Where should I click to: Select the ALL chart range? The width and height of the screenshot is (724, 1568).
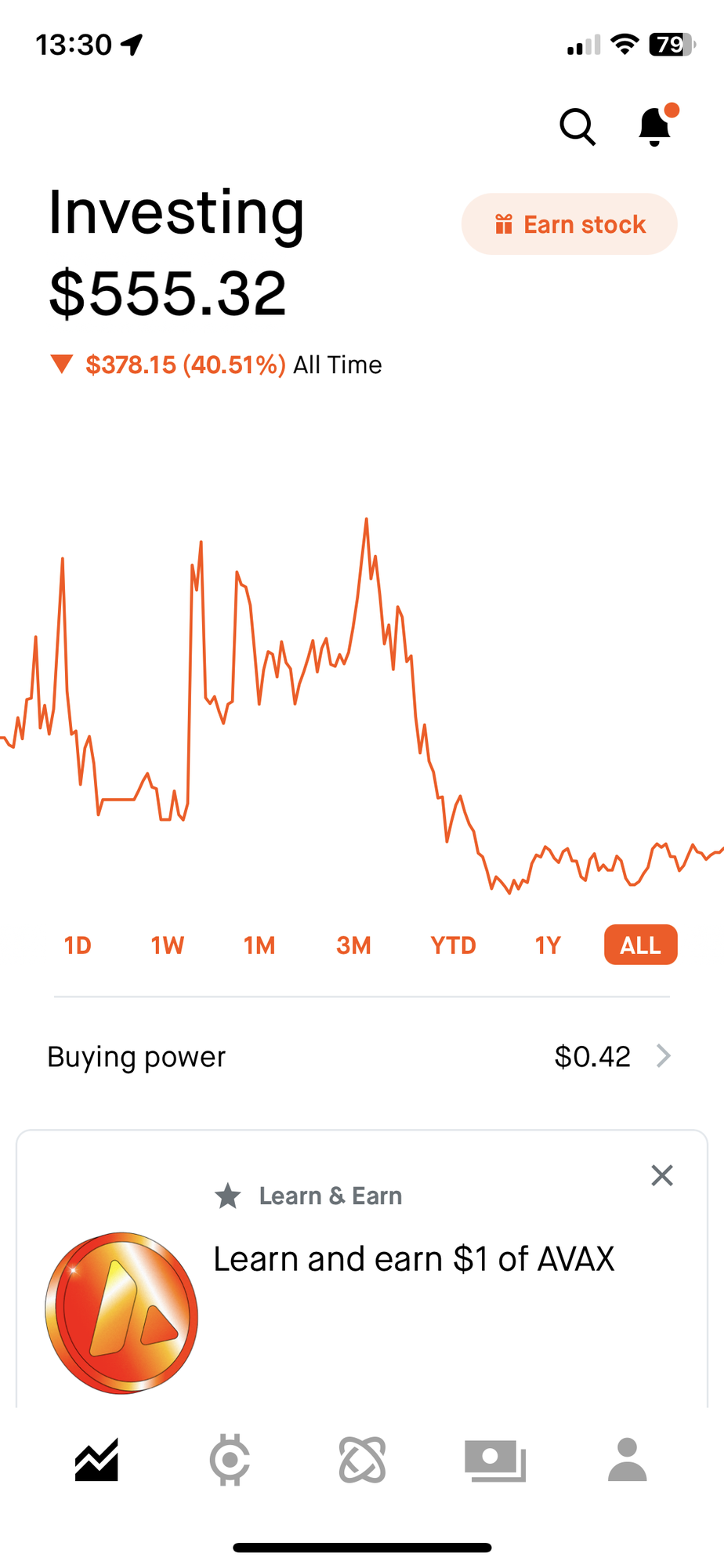640,946
